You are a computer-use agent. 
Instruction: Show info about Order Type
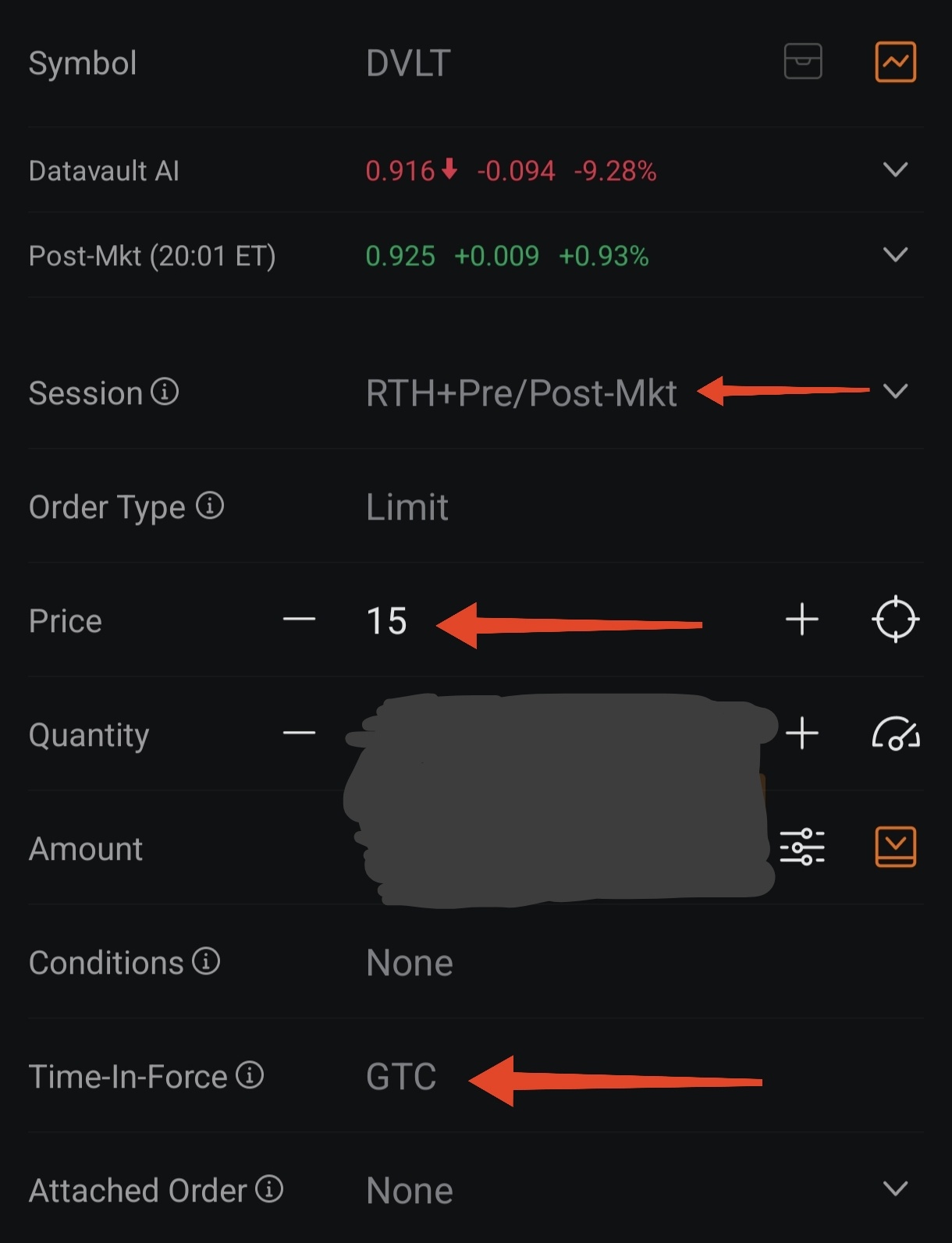[x=210, y=506]
